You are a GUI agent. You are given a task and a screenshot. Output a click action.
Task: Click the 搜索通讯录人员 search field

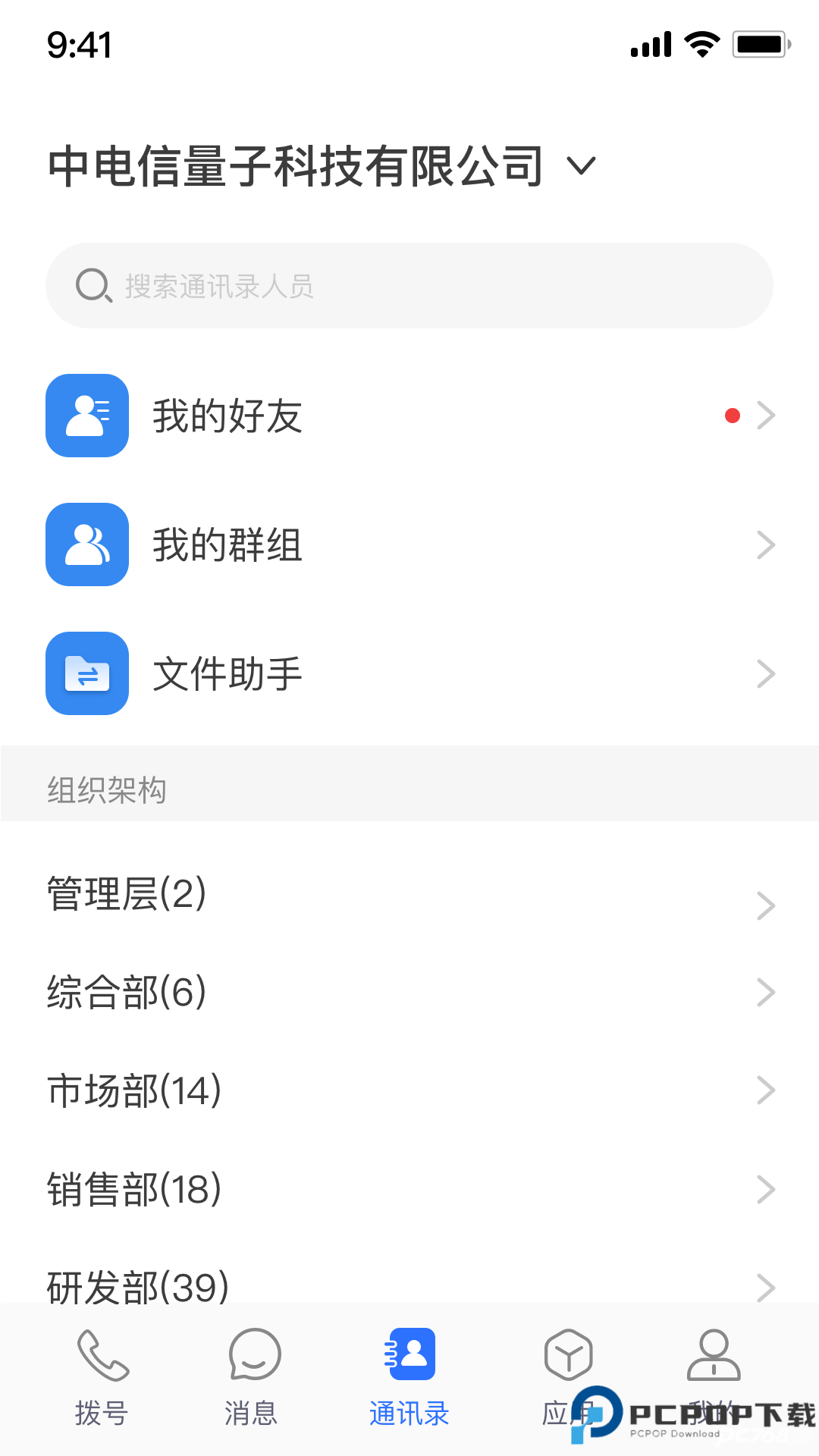click(x=409, y=286)
